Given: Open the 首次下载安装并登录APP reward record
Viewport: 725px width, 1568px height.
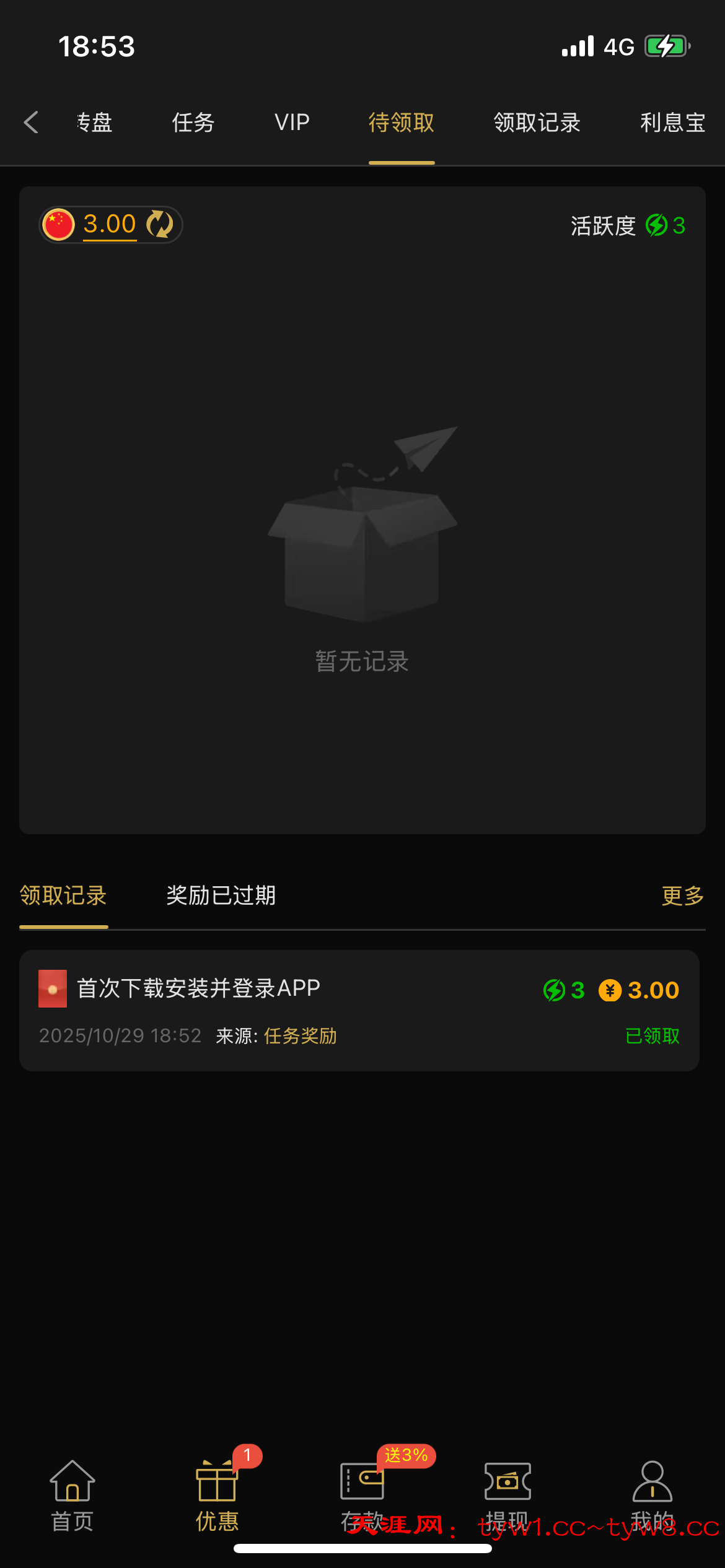Looking at the screenshot, I should click(359, 1010).
